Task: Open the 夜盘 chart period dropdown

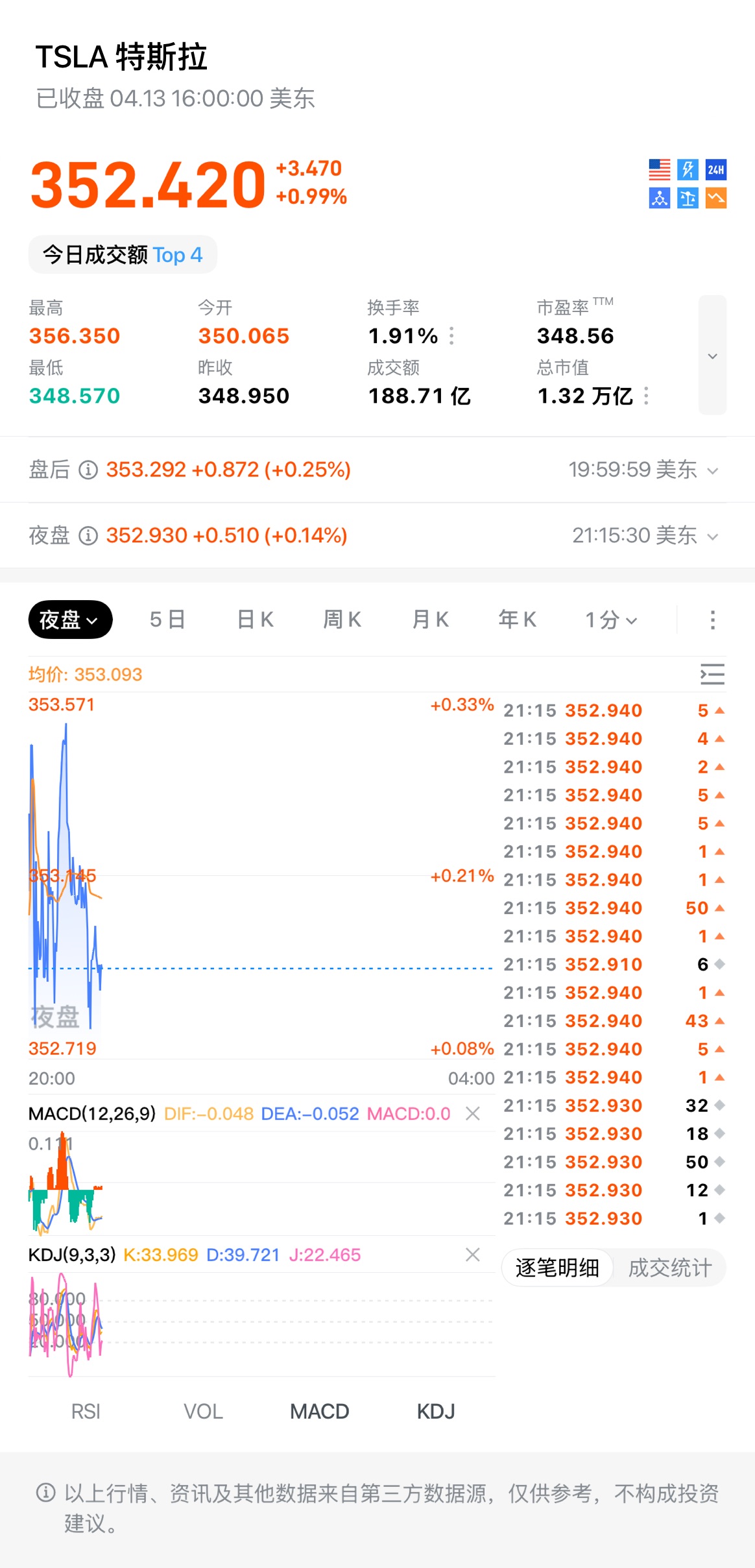Action: (70, 620)
